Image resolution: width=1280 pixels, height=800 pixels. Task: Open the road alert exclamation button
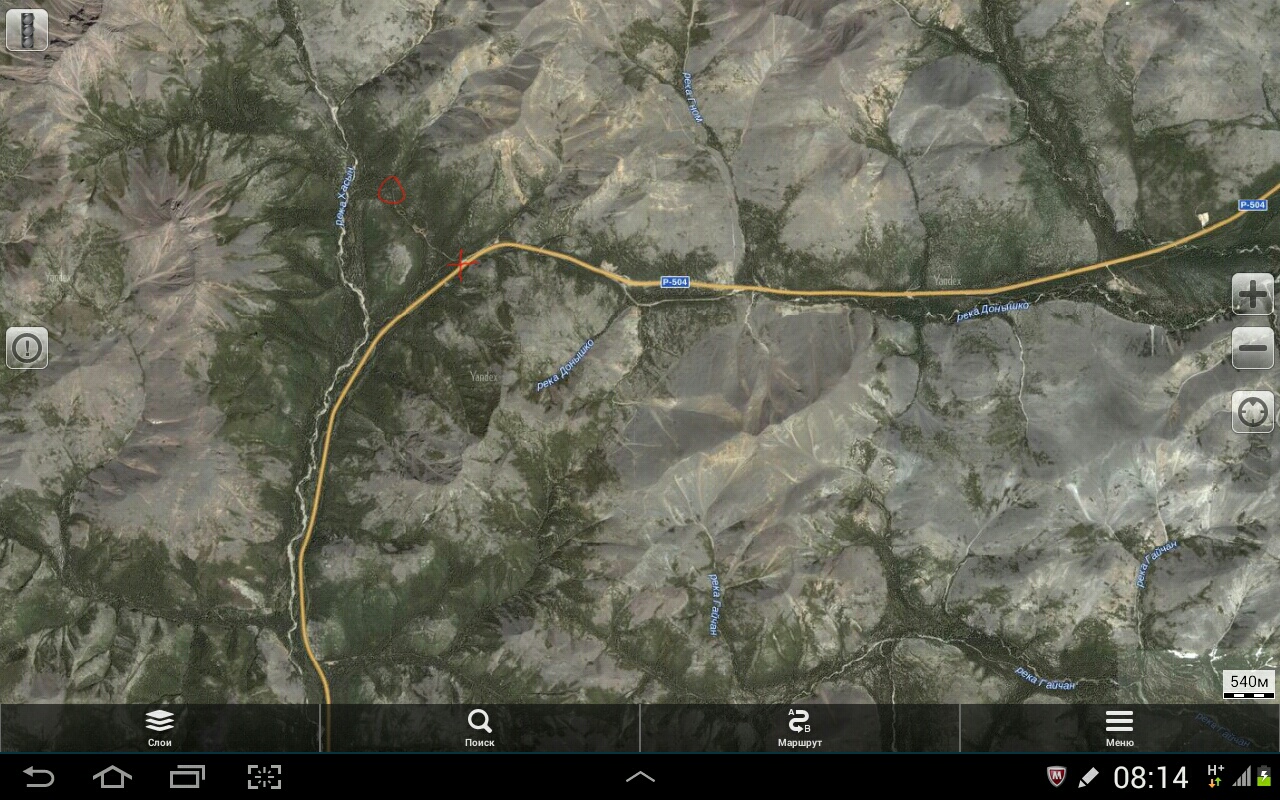27,348
